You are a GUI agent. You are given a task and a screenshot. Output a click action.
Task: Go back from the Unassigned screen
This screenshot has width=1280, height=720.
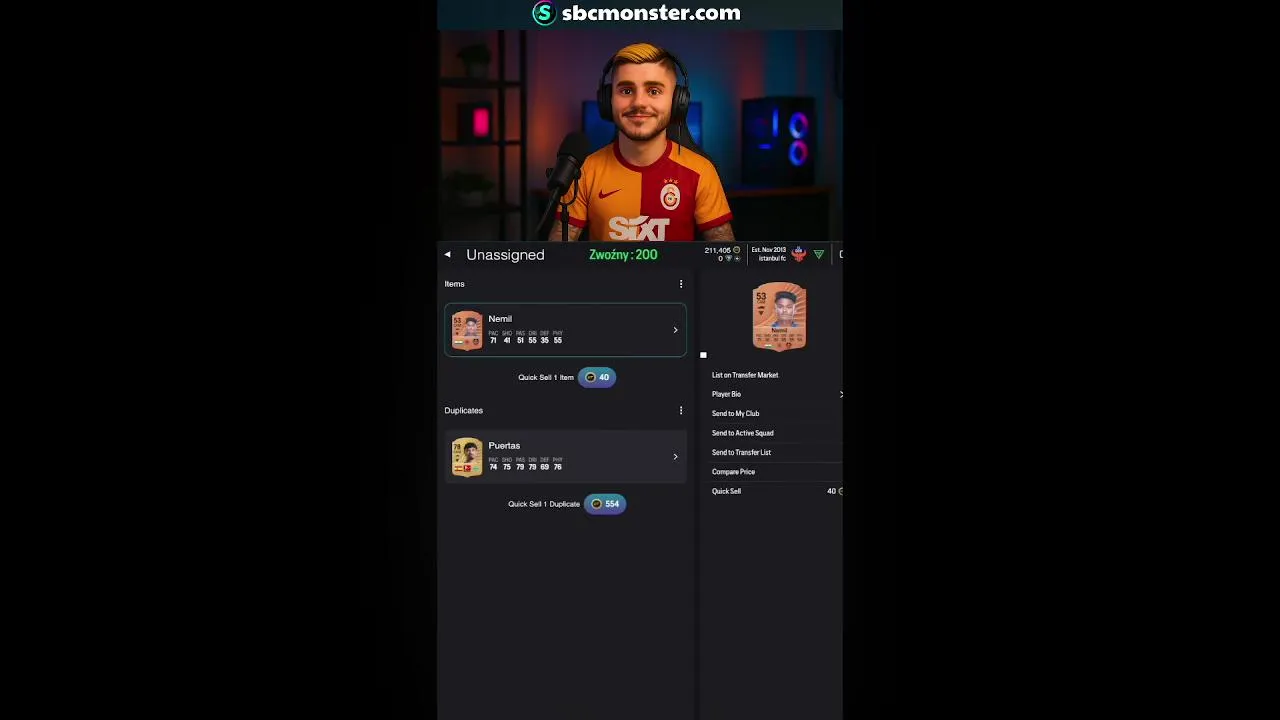[448, 255]
